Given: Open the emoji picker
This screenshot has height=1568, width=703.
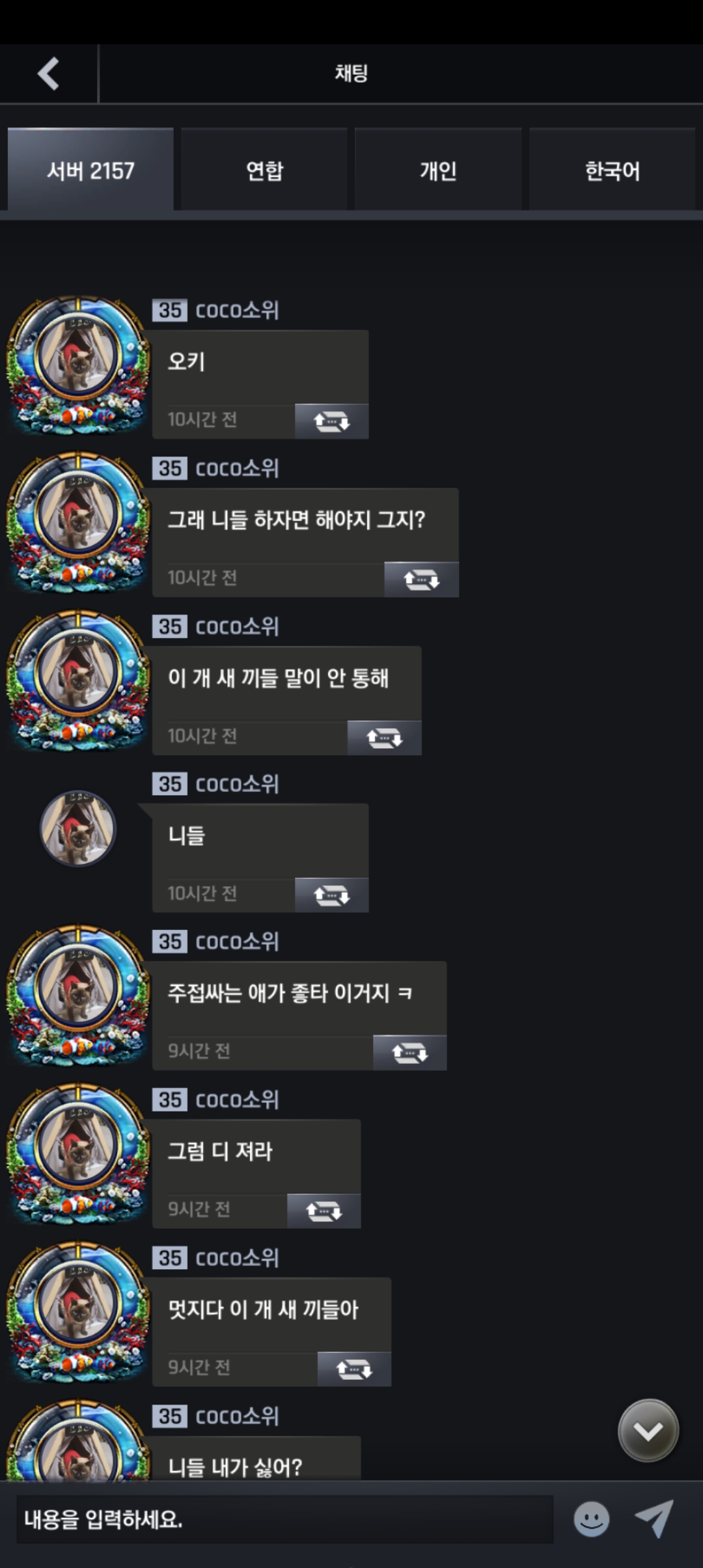Looking at the screenshot, I should point(591,1519).
